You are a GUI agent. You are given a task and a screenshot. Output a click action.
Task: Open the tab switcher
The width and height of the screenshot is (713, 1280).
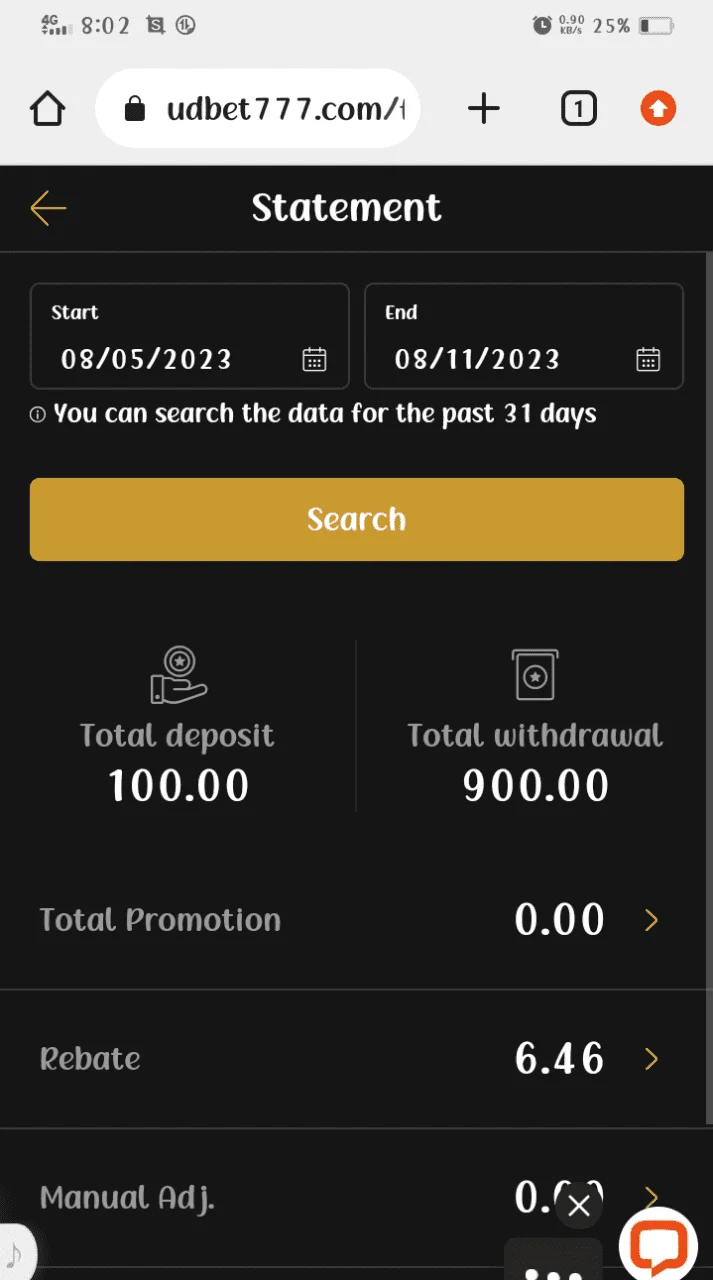click(578, 108)
